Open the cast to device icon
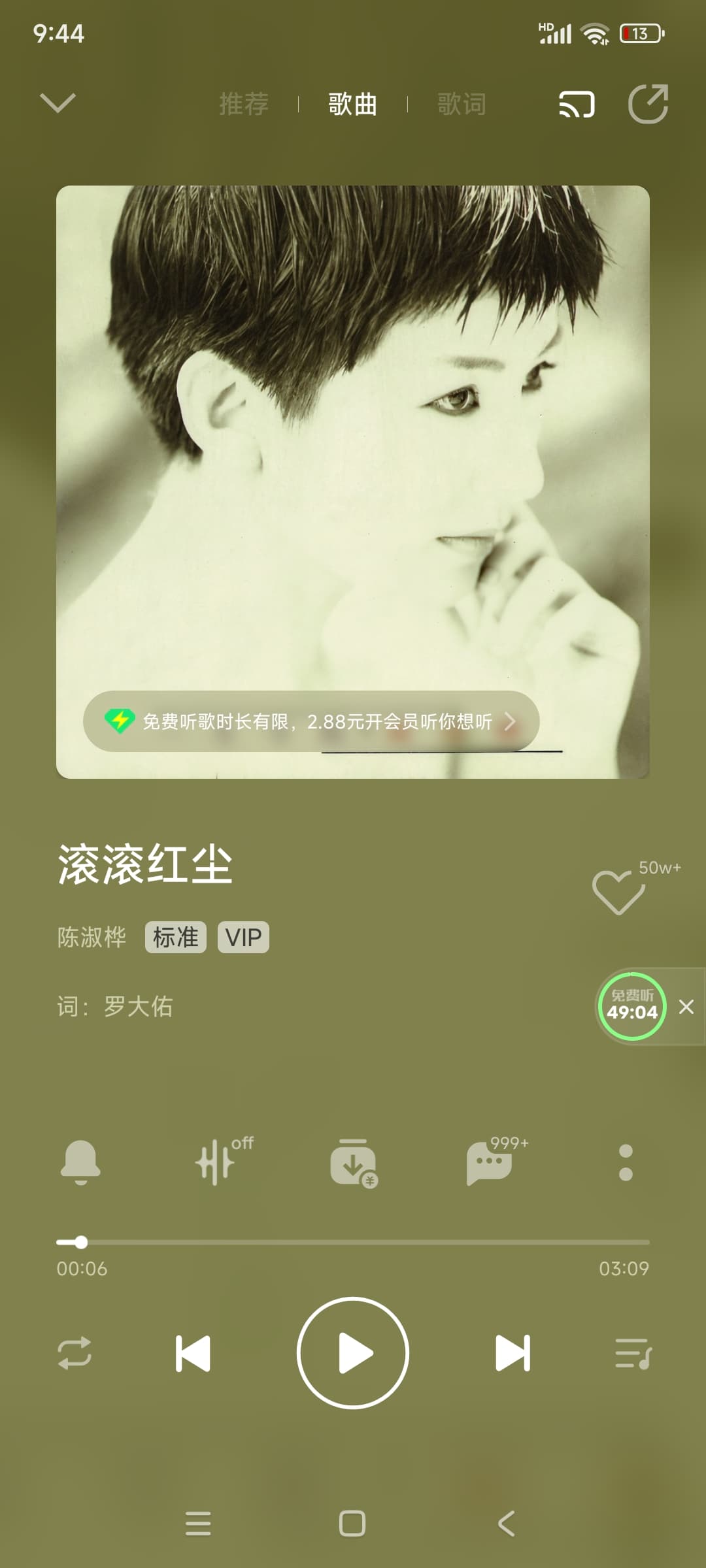The height and width of the screenshot is (1568, 706). 577,104
